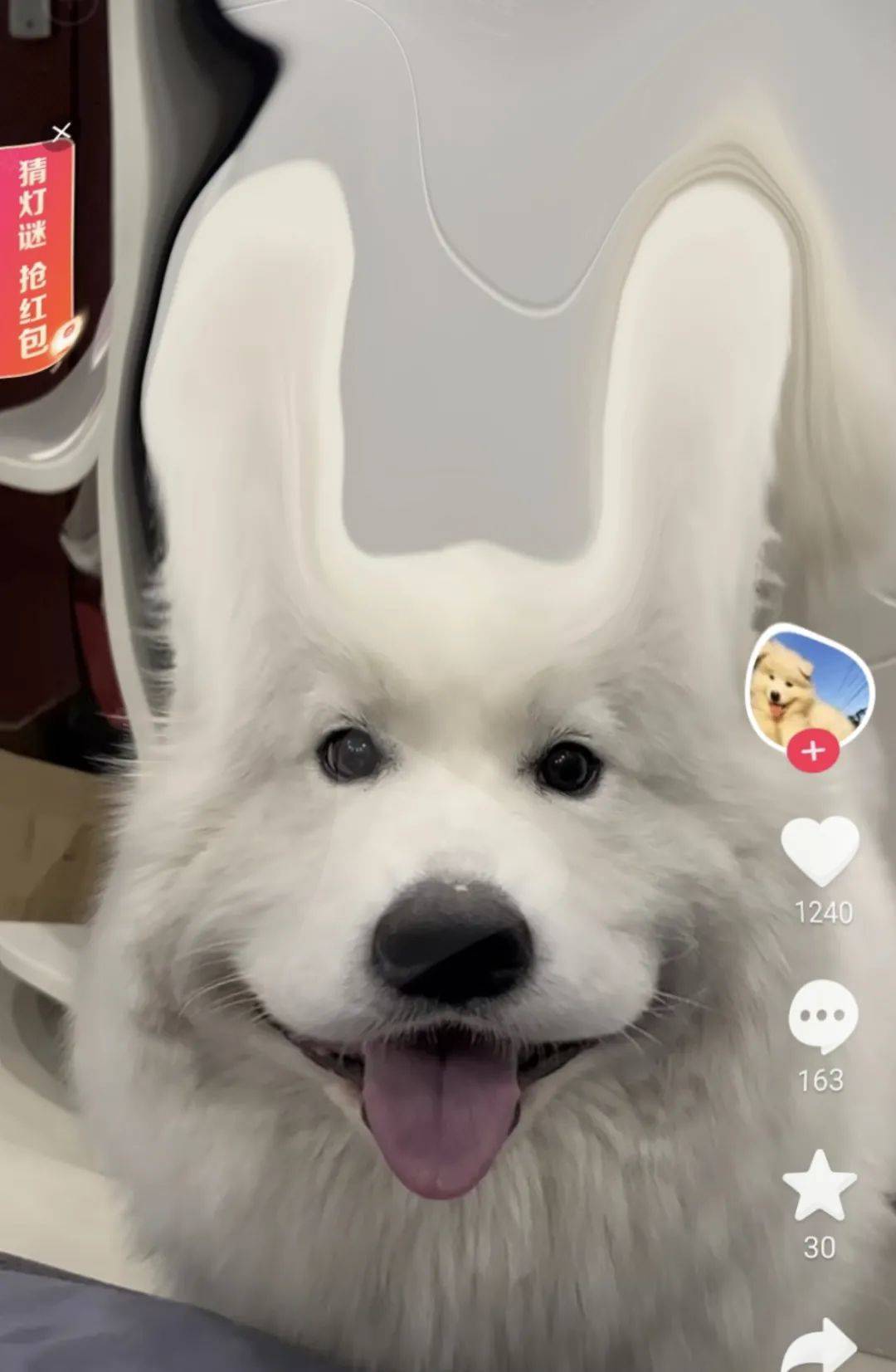This screenshot has height=1372, width=896.
Task: Open the 猜灯谜 抢红包 promotion banner
Action: coord(37,259)
